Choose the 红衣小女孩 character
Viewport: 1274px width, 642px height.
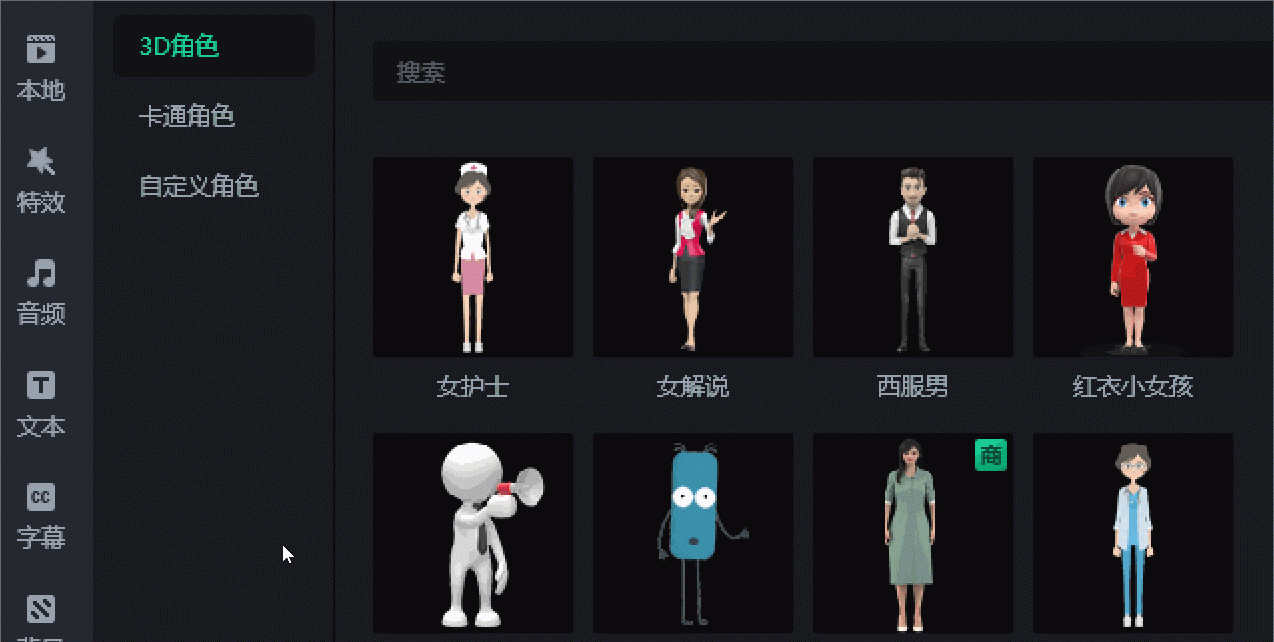1133,257
